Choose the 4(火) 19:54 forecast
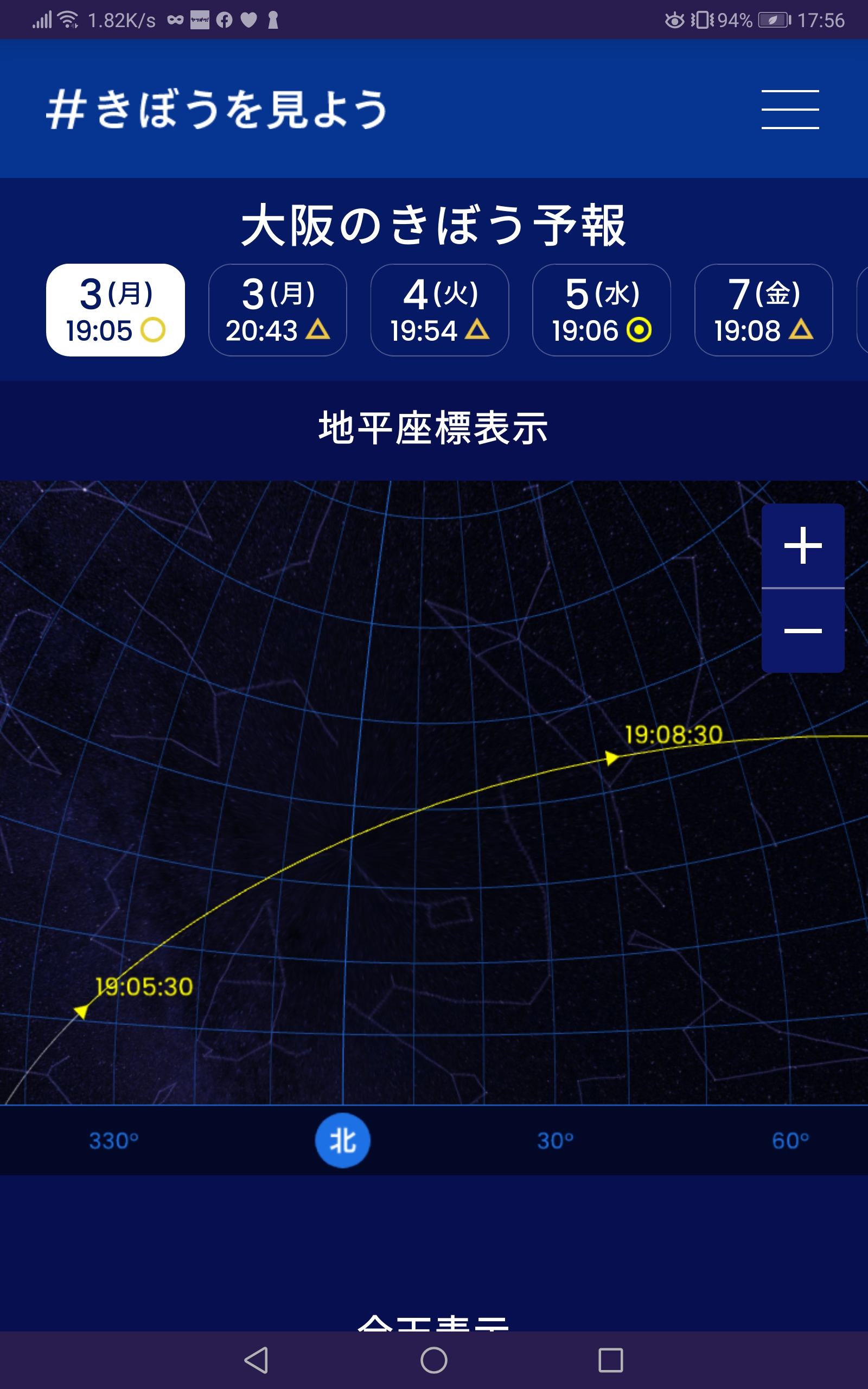868x1389 pixels. click(440, 310)
